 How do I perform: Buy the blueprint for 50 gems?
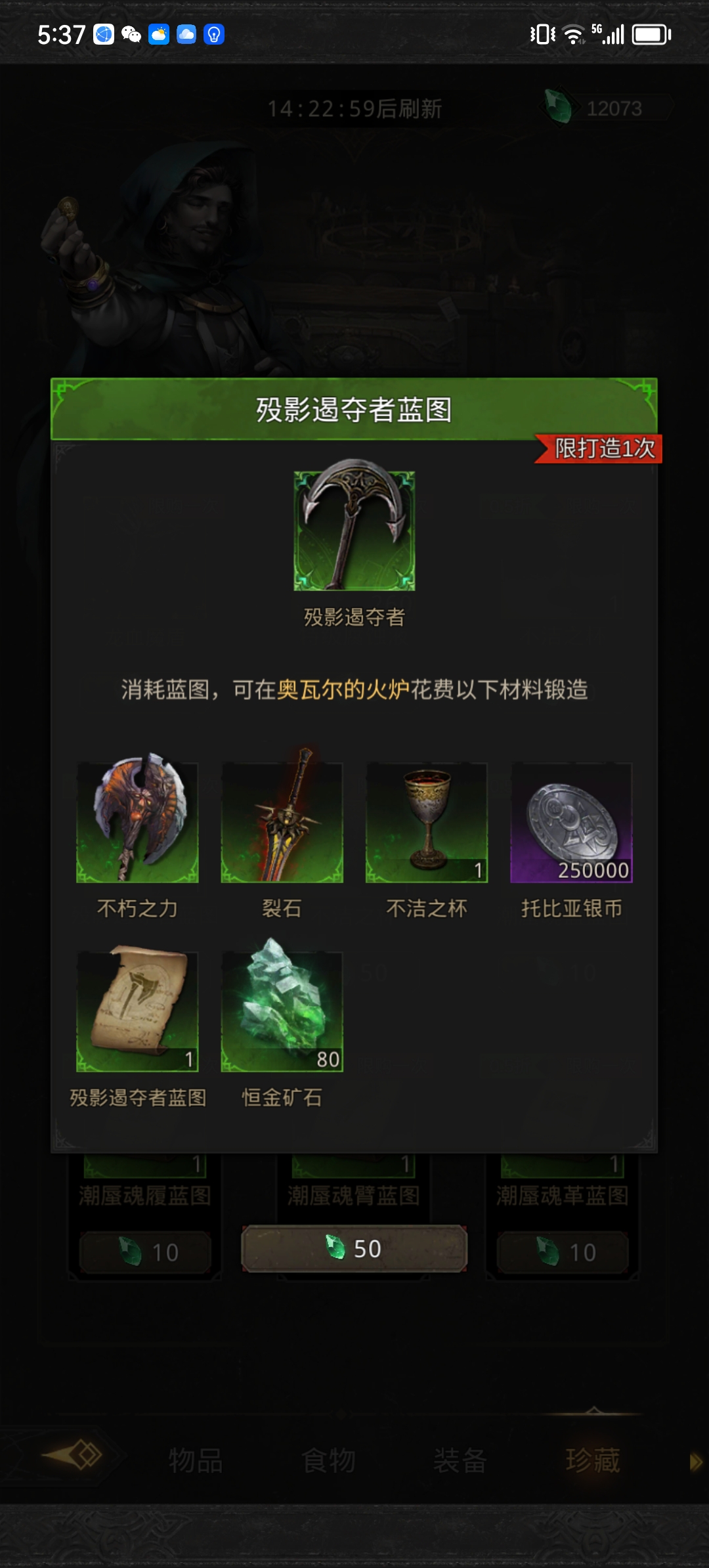[x=354, y=1248]
